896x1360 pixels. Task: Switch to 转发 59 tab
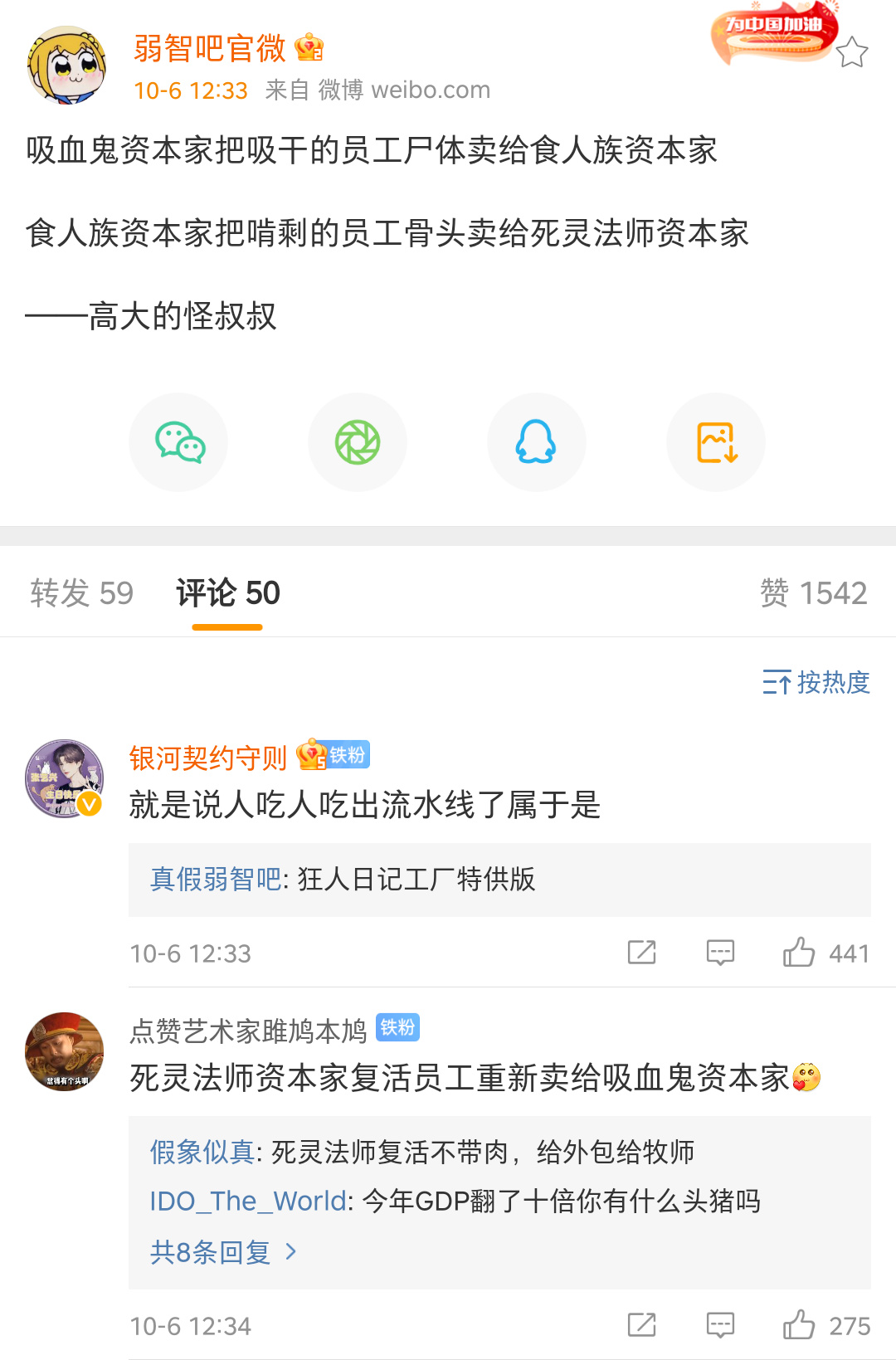point(81,593)
